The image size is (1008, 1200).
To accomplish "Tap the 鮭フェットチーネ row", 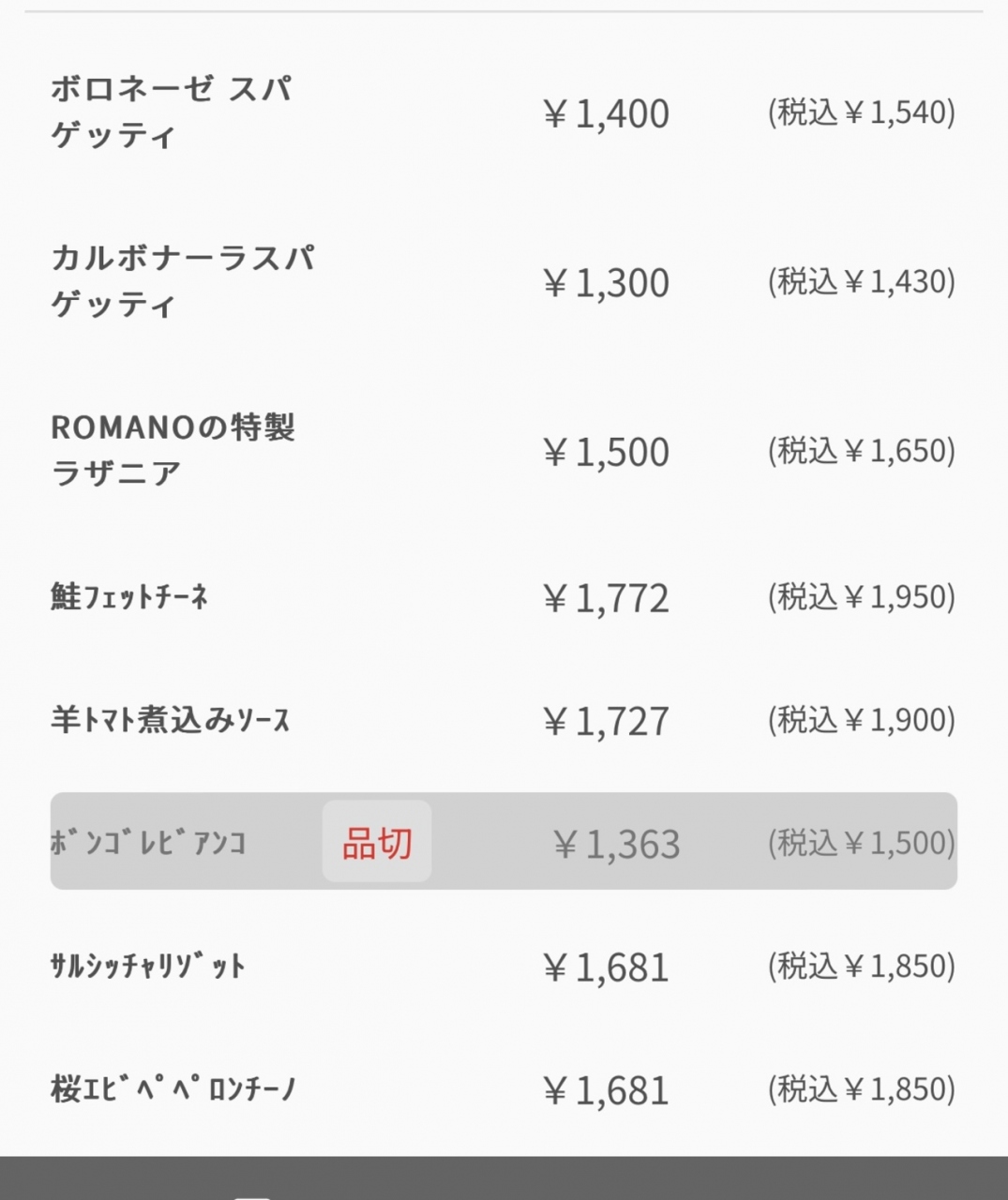I will [129, 597].
